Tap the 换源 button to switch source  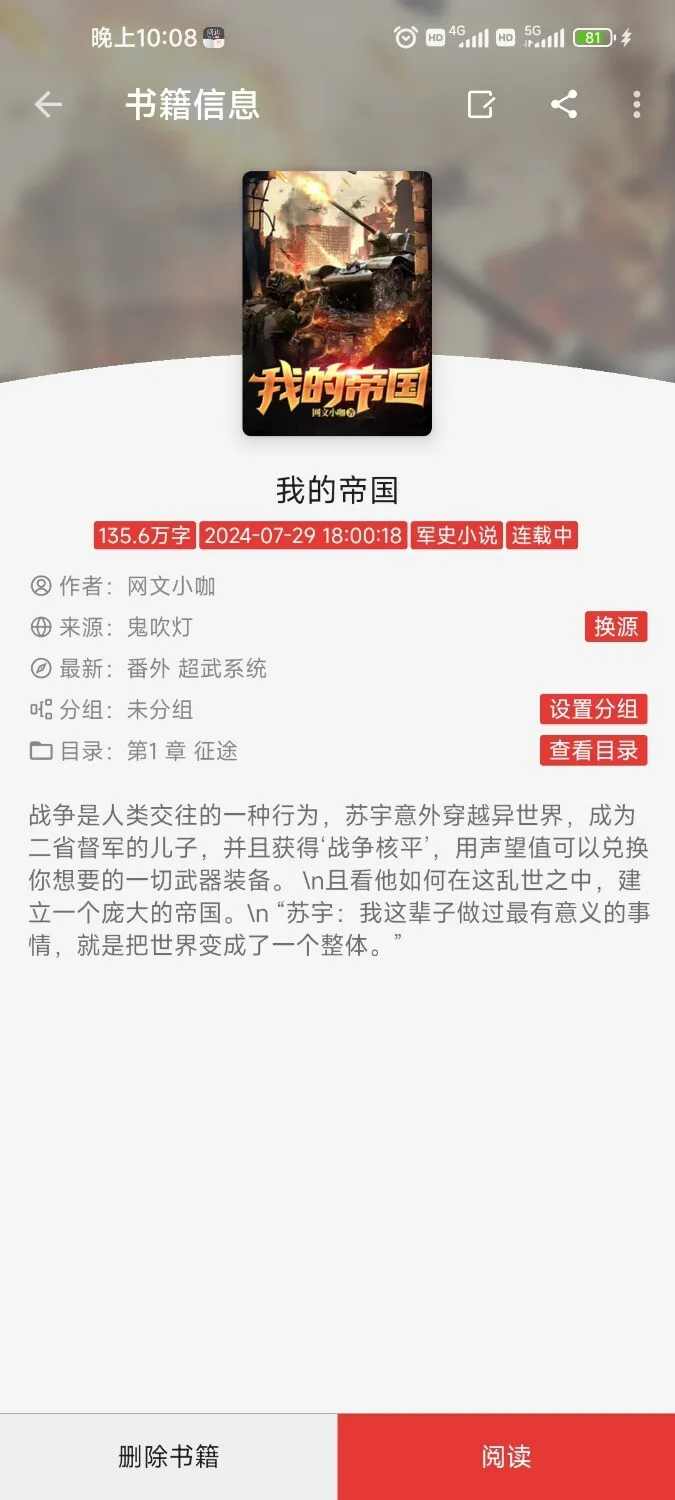[616, 627]
